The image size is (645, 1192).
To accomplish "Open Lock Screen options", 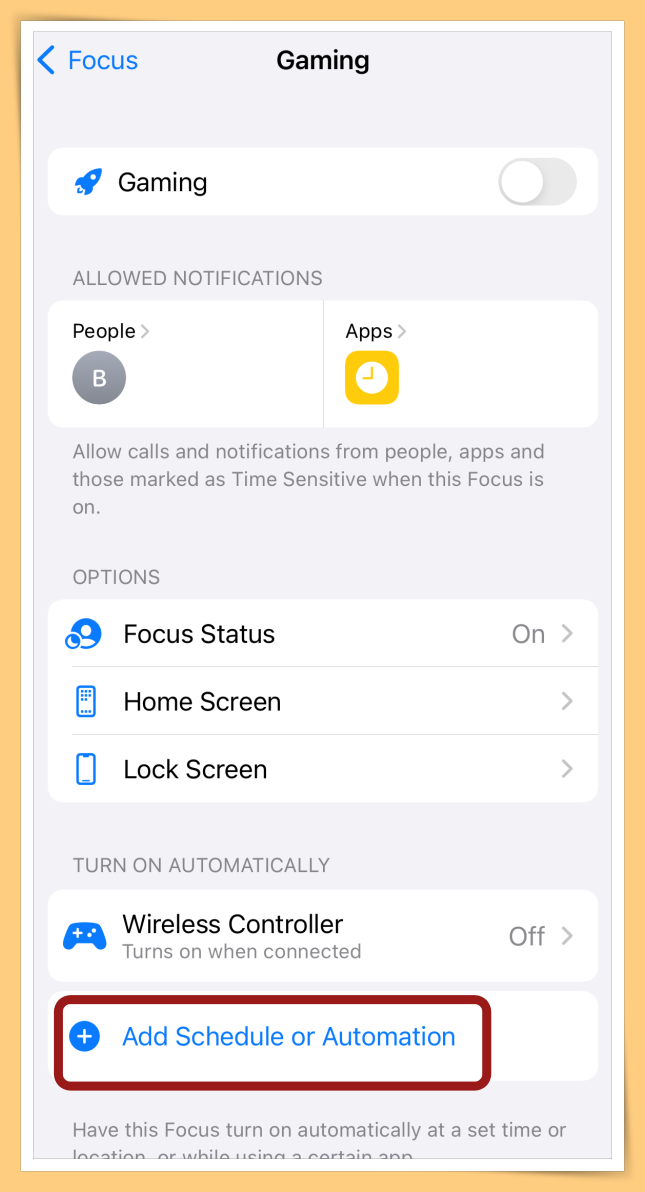I will coord(322,769).
